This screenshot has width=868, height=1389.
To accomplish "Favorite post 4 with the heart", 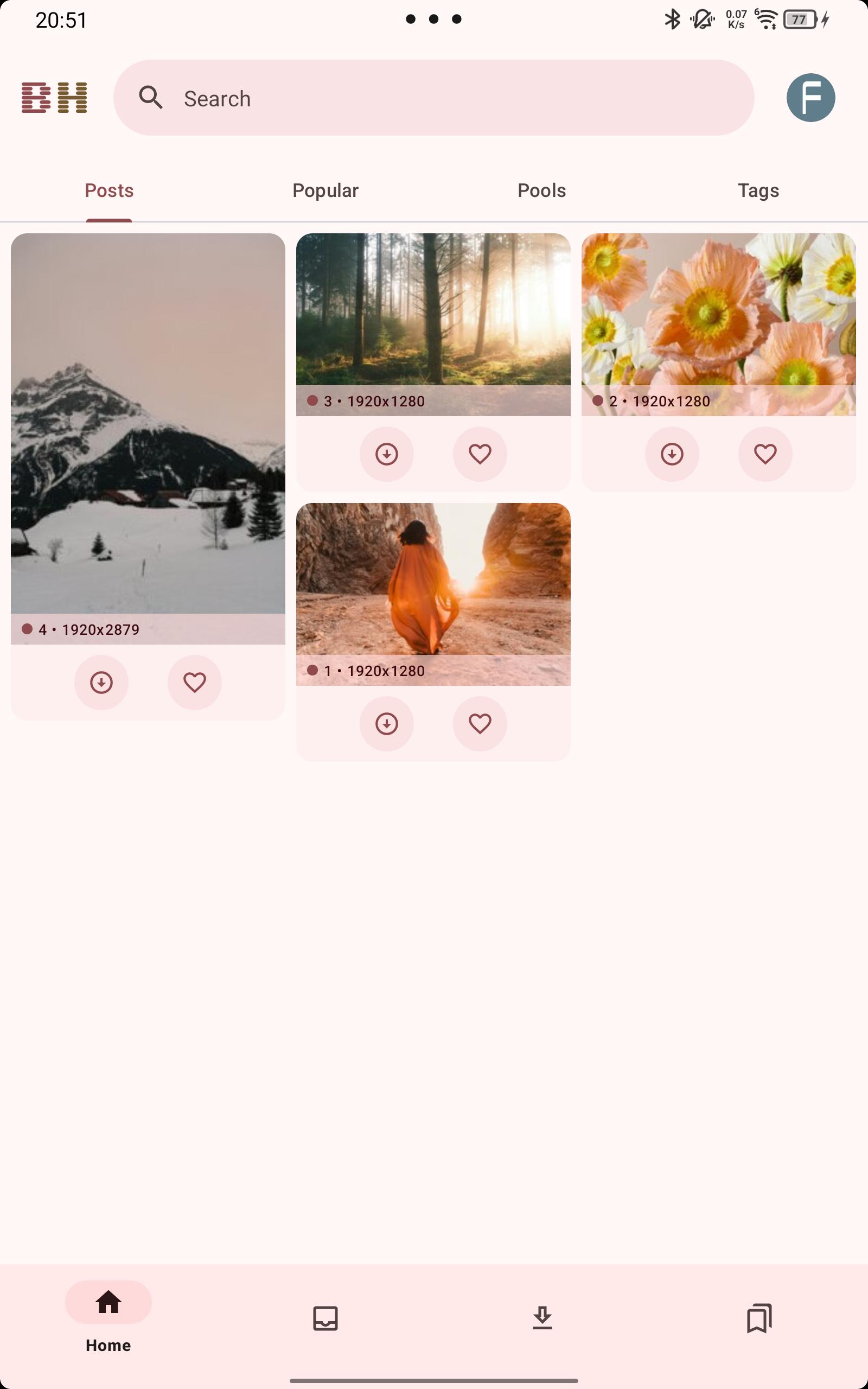I will [x=195, y=683].
